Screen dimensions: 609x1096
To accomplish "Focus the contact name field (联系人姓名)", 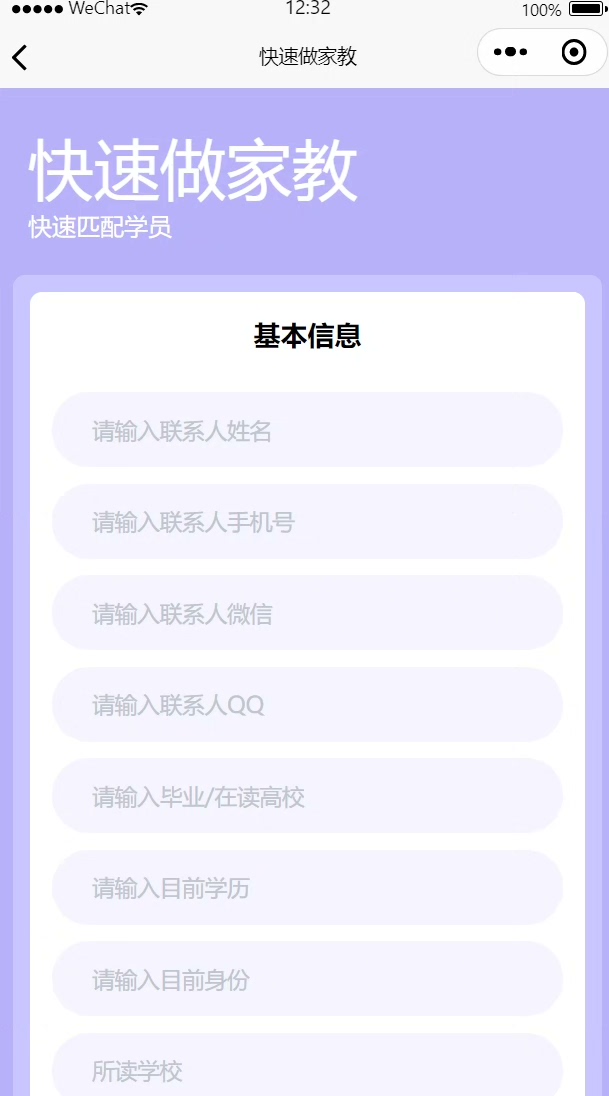I will tap(307, 430).
